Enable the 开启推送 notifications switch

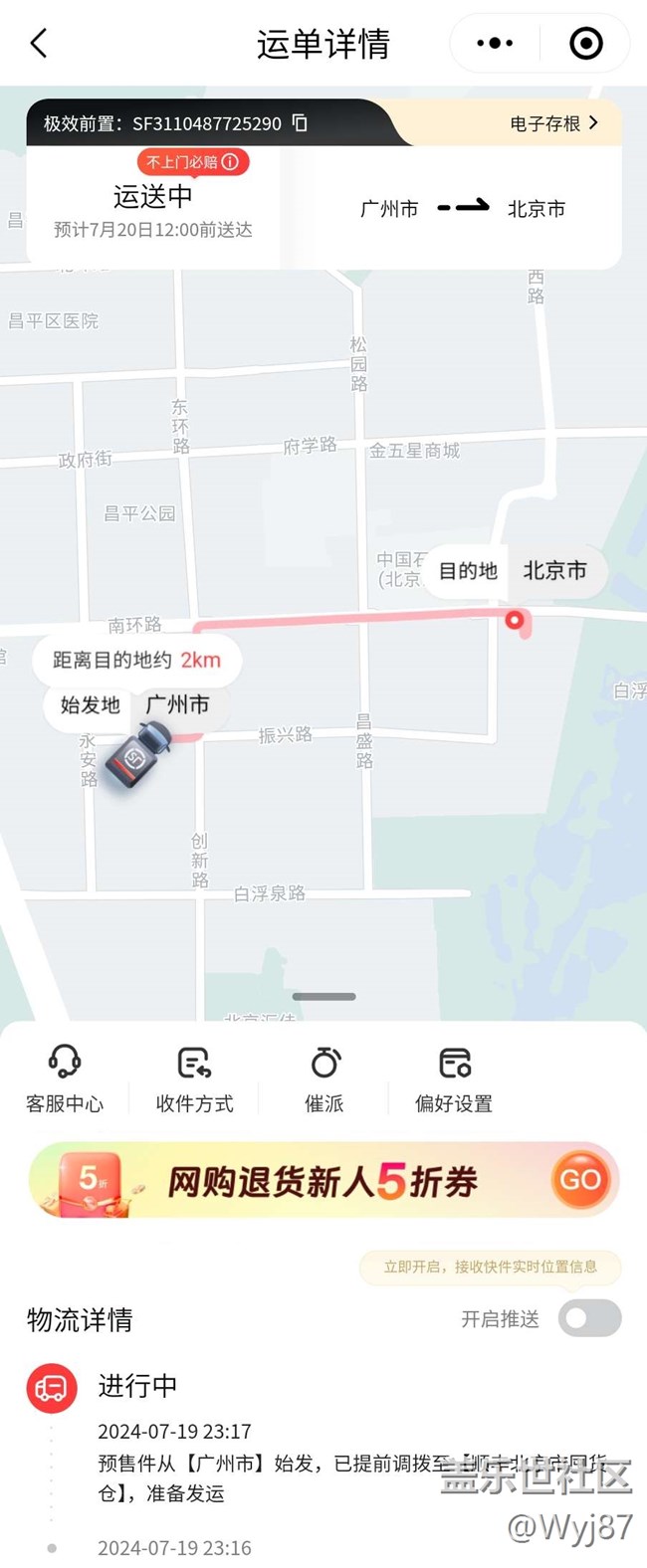(589, 1319)
